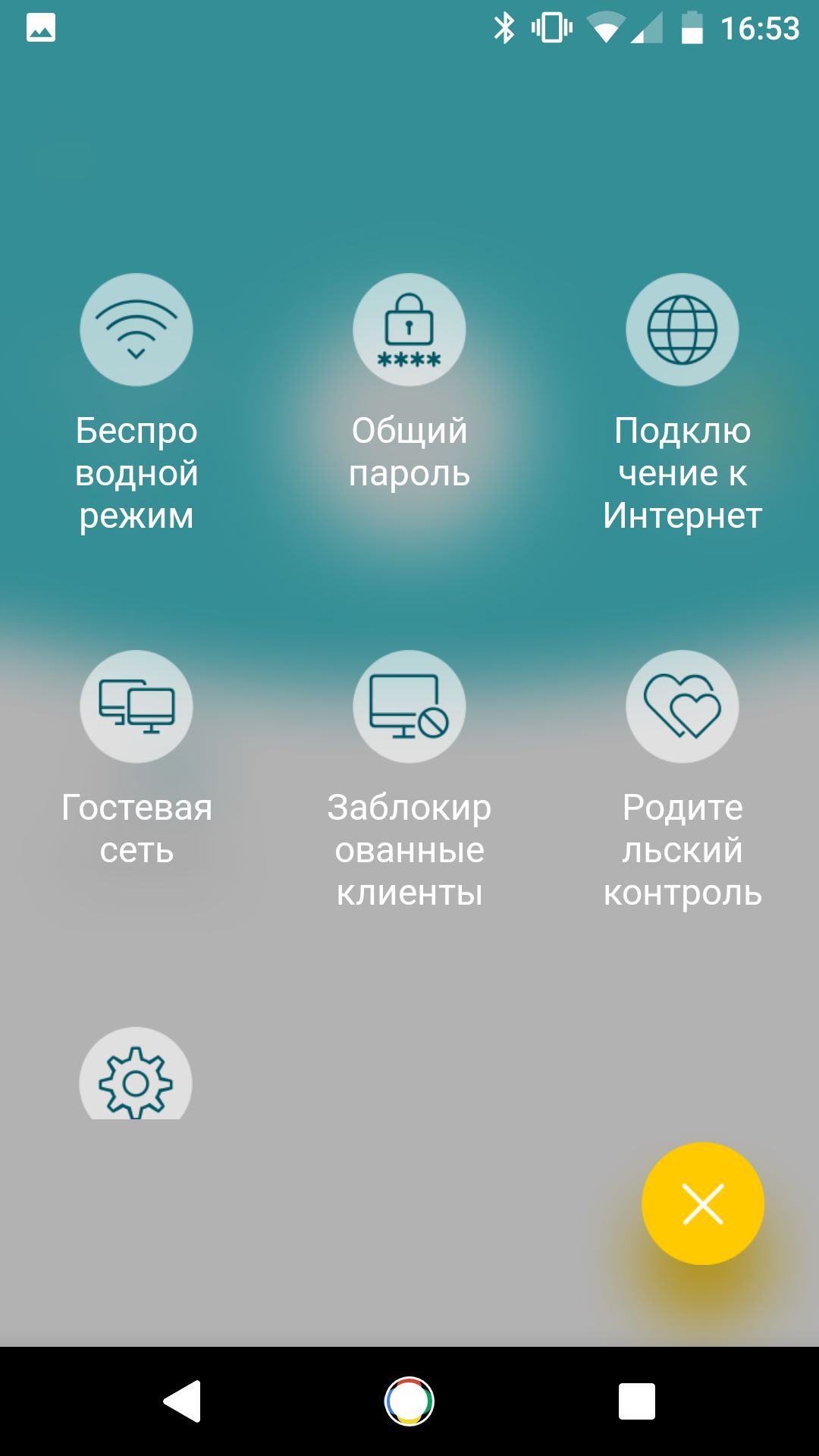Open Беспроводной режим wireless settings
Image resolution: width=819 pixels, height=1456 pixels.
point(136,330)
